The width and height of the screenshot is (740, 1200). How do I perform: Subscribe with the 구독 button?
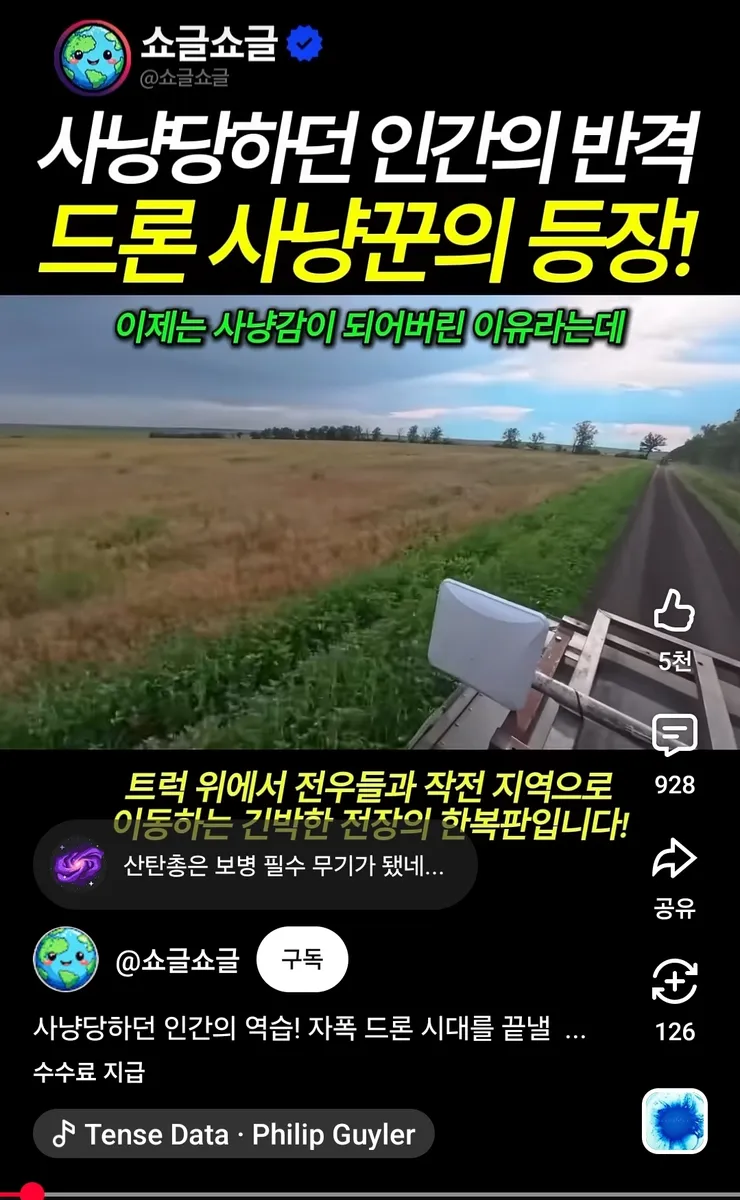(x=302, y=962)
